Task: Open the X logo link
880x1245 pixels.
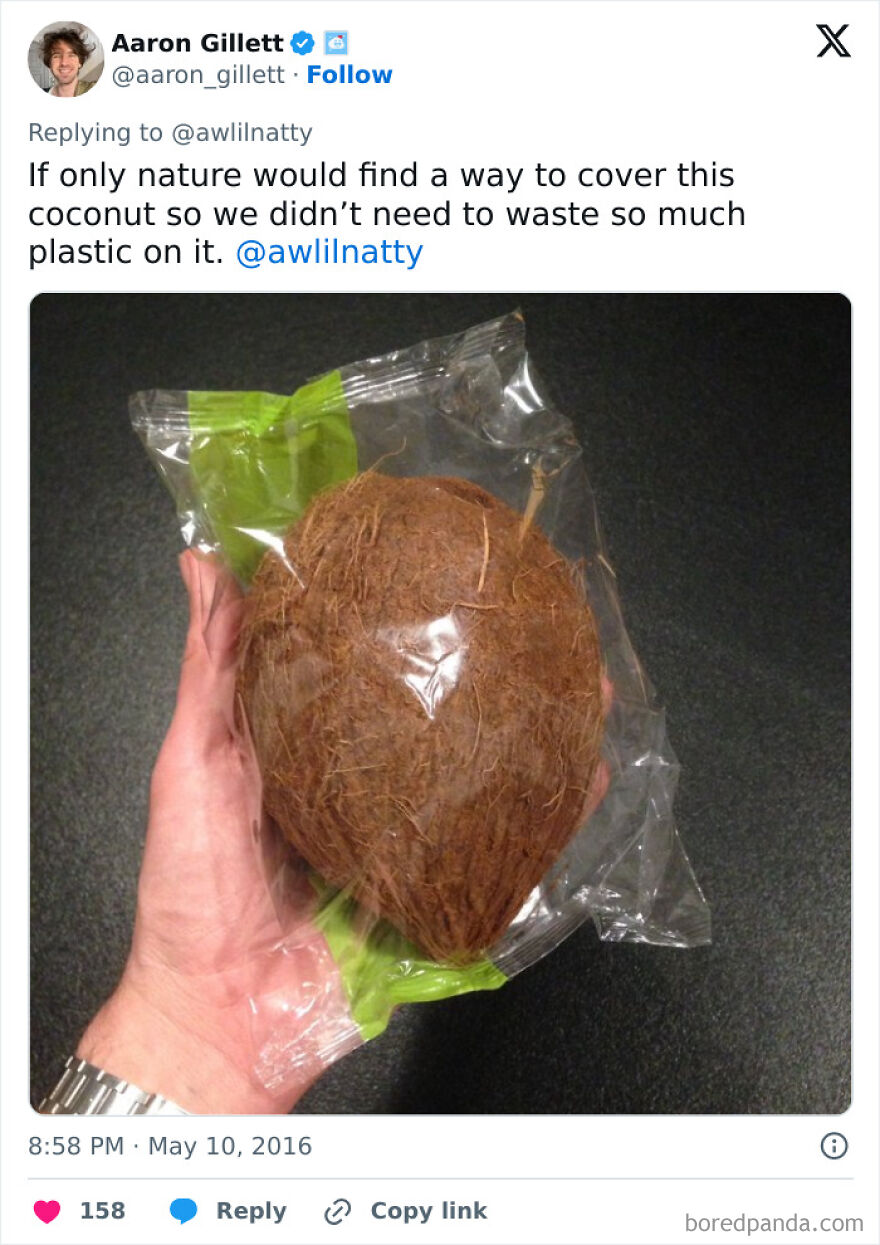Action: pyautogui.click(x=833, y=42)
